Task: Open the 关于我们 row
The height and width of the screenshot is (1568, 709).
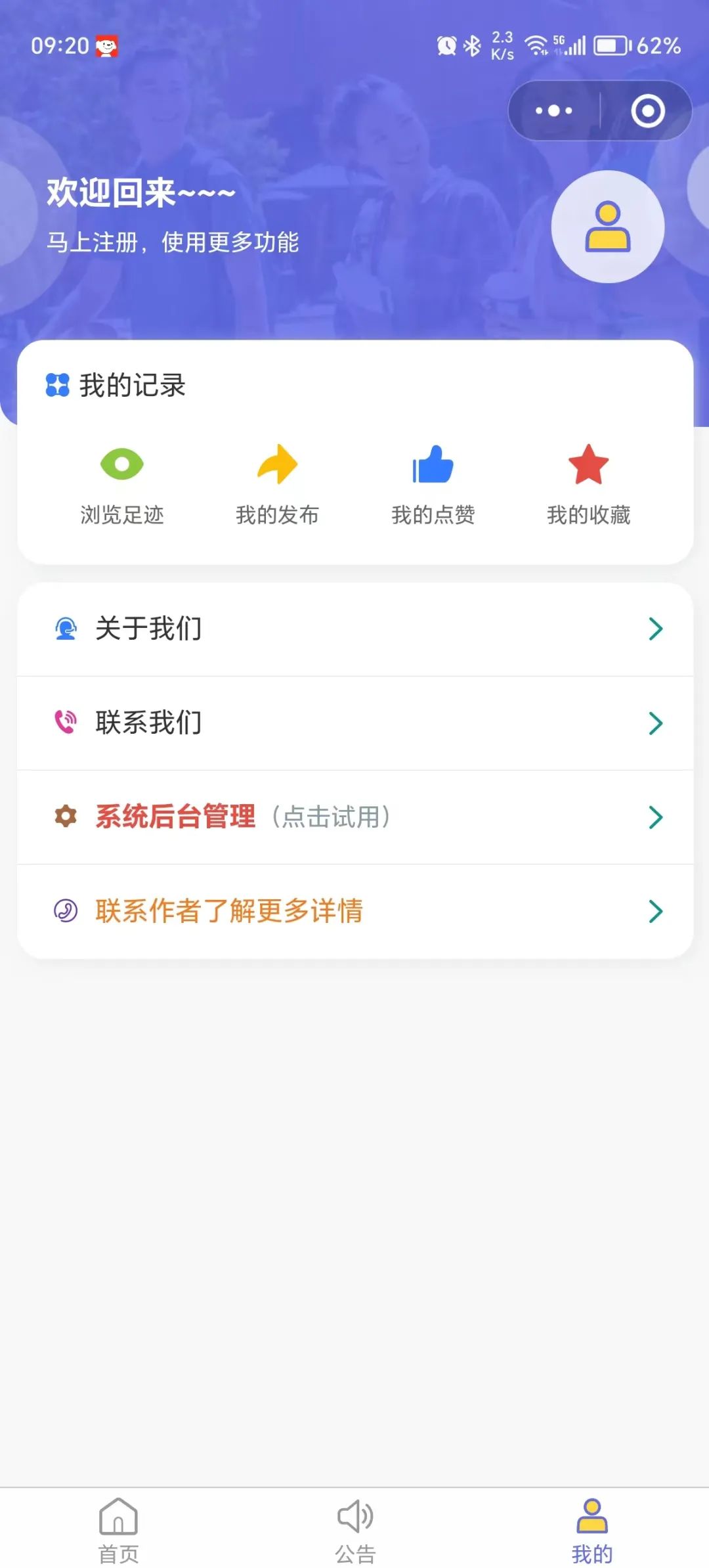Action: point(355,629)
